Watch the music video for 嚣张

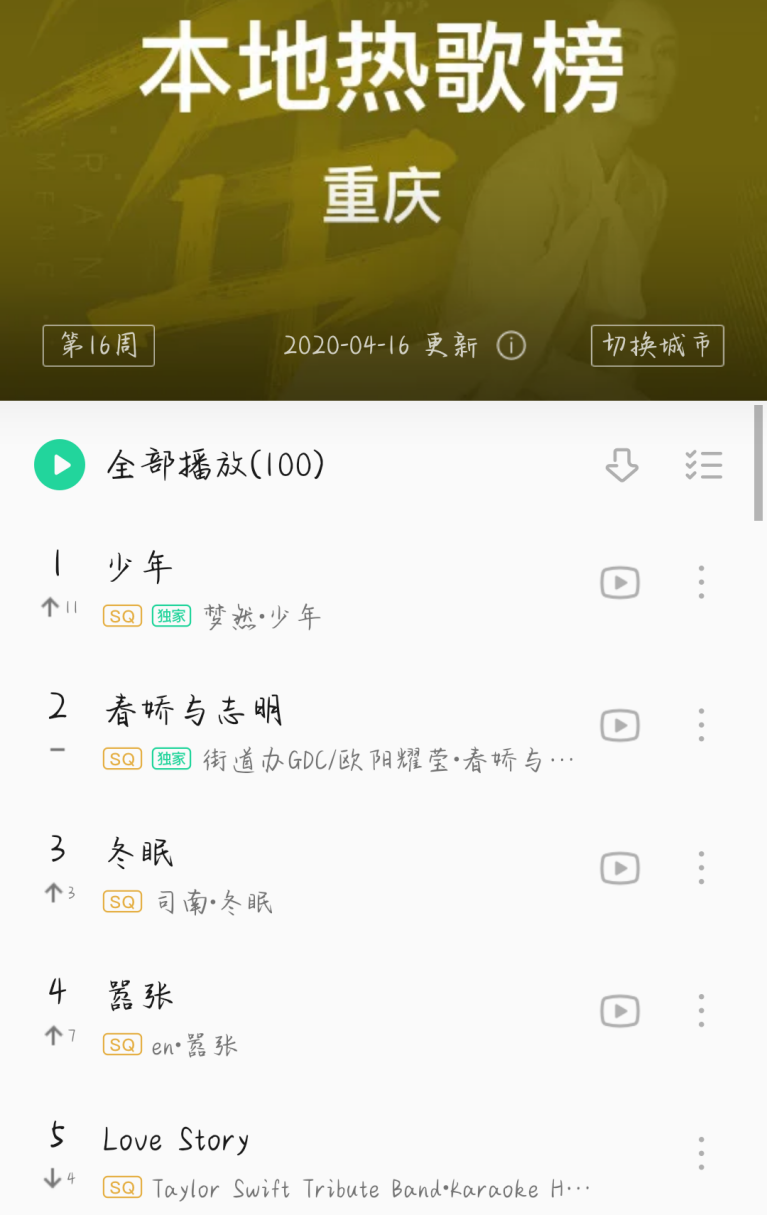(620, 1011)
